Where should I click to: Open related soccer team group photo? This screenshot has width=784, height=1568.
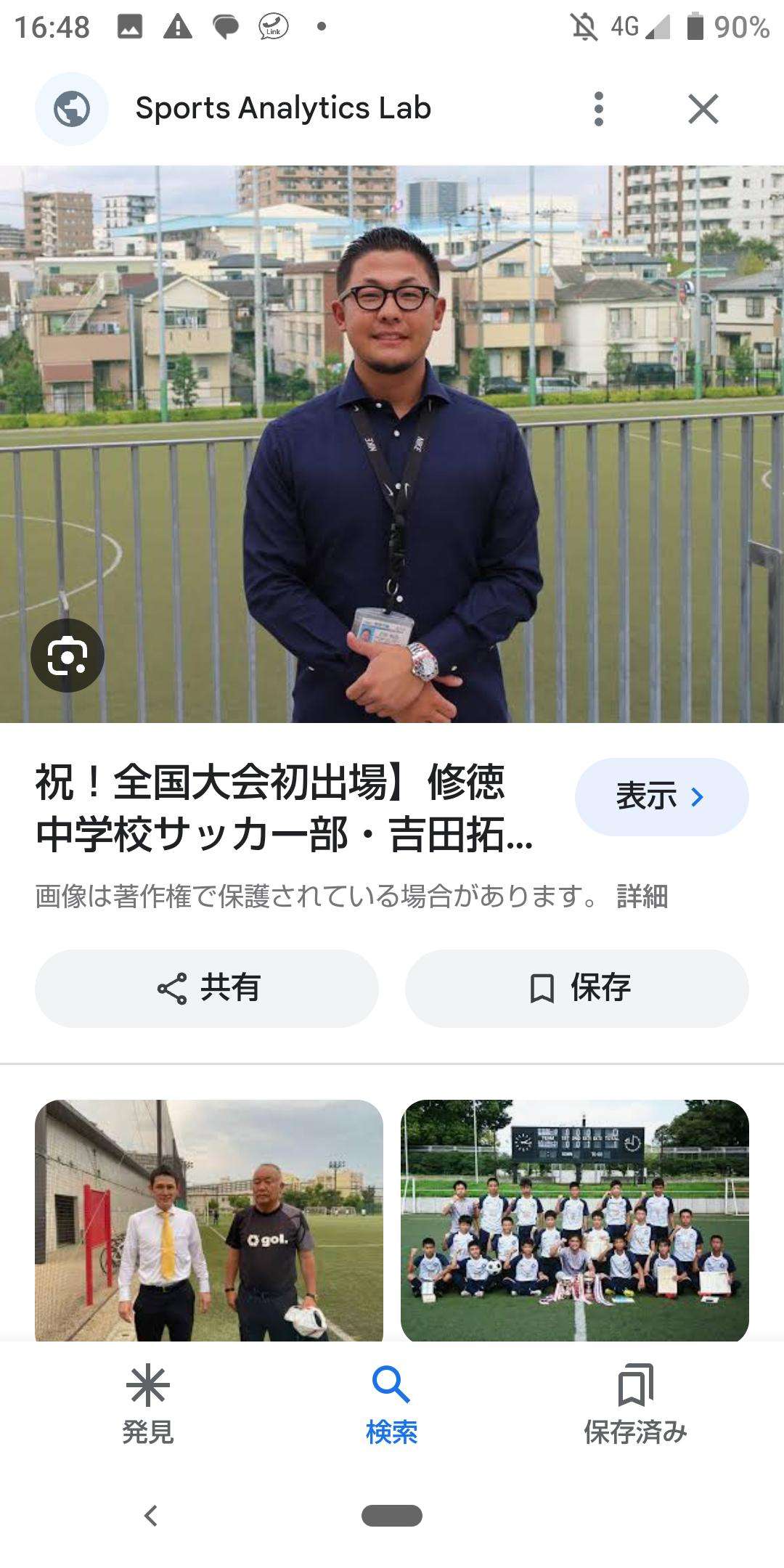pos(575,1220)
